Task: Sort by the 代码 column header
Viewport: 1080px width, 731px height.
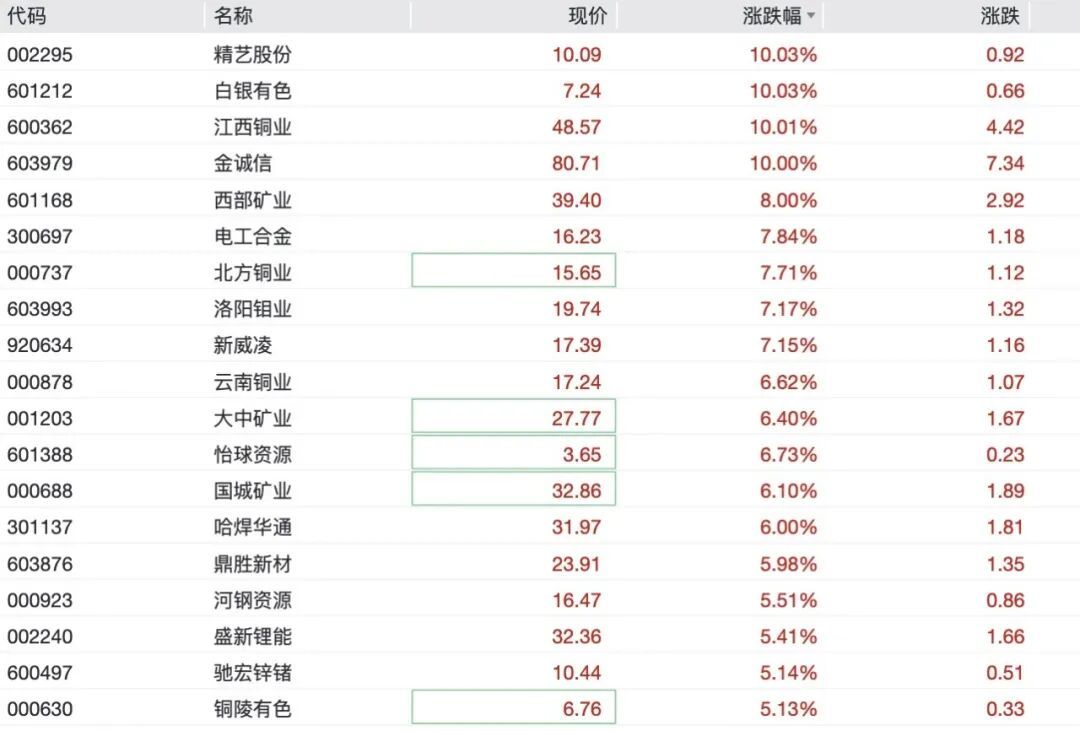Action: tap(26, 16)
